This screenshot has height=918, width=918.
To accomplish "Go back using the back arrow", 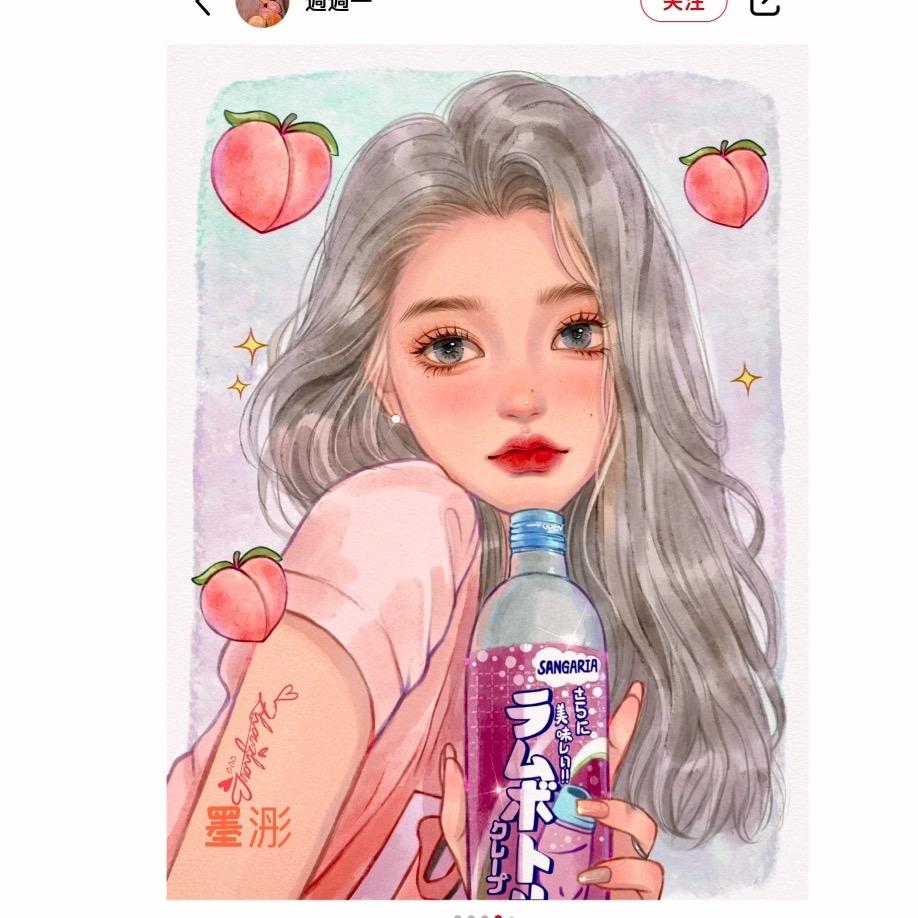I will tap(203, 5).
